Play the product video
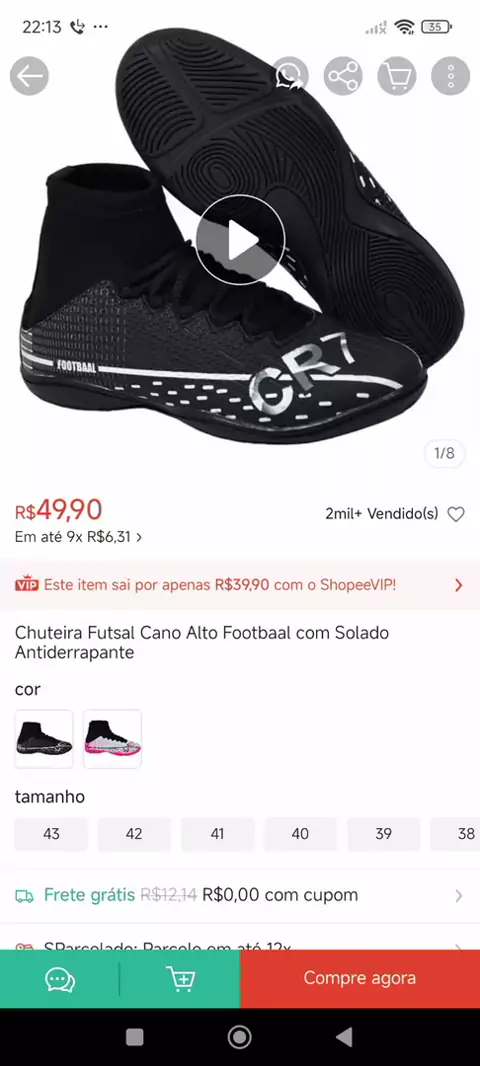 click(240, 239)
